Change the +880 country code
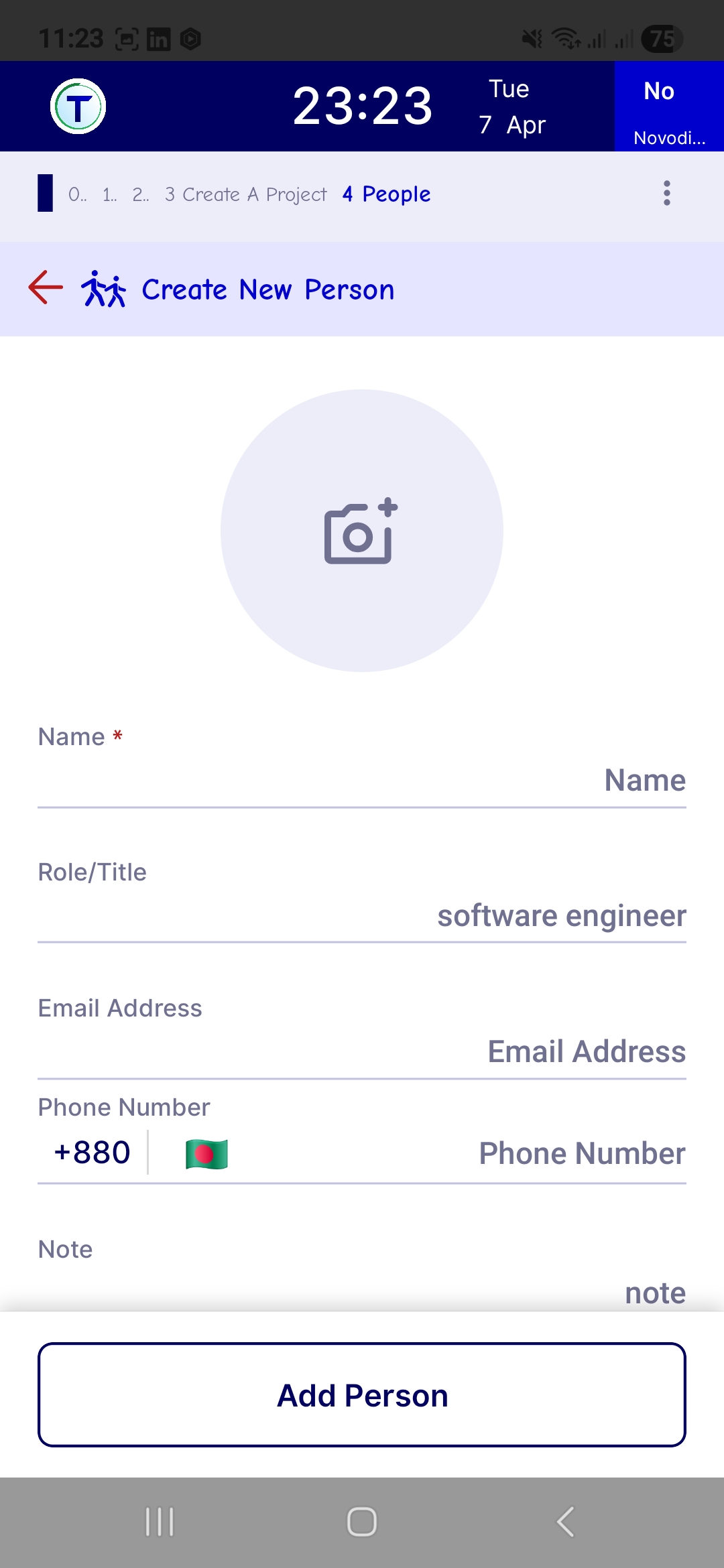This screenshot has height=1568, width=724. (93, 1153)
